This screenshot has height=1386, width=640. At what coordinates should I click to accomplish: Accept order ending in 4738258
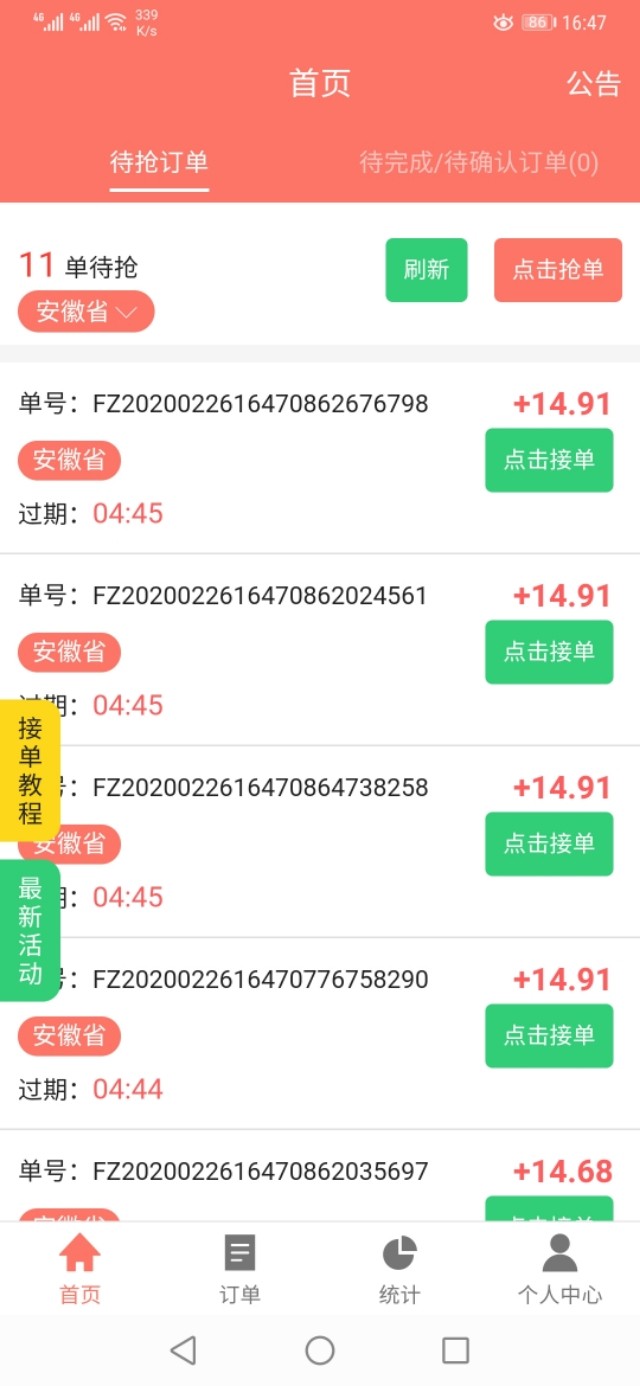[x=549, y=844]
